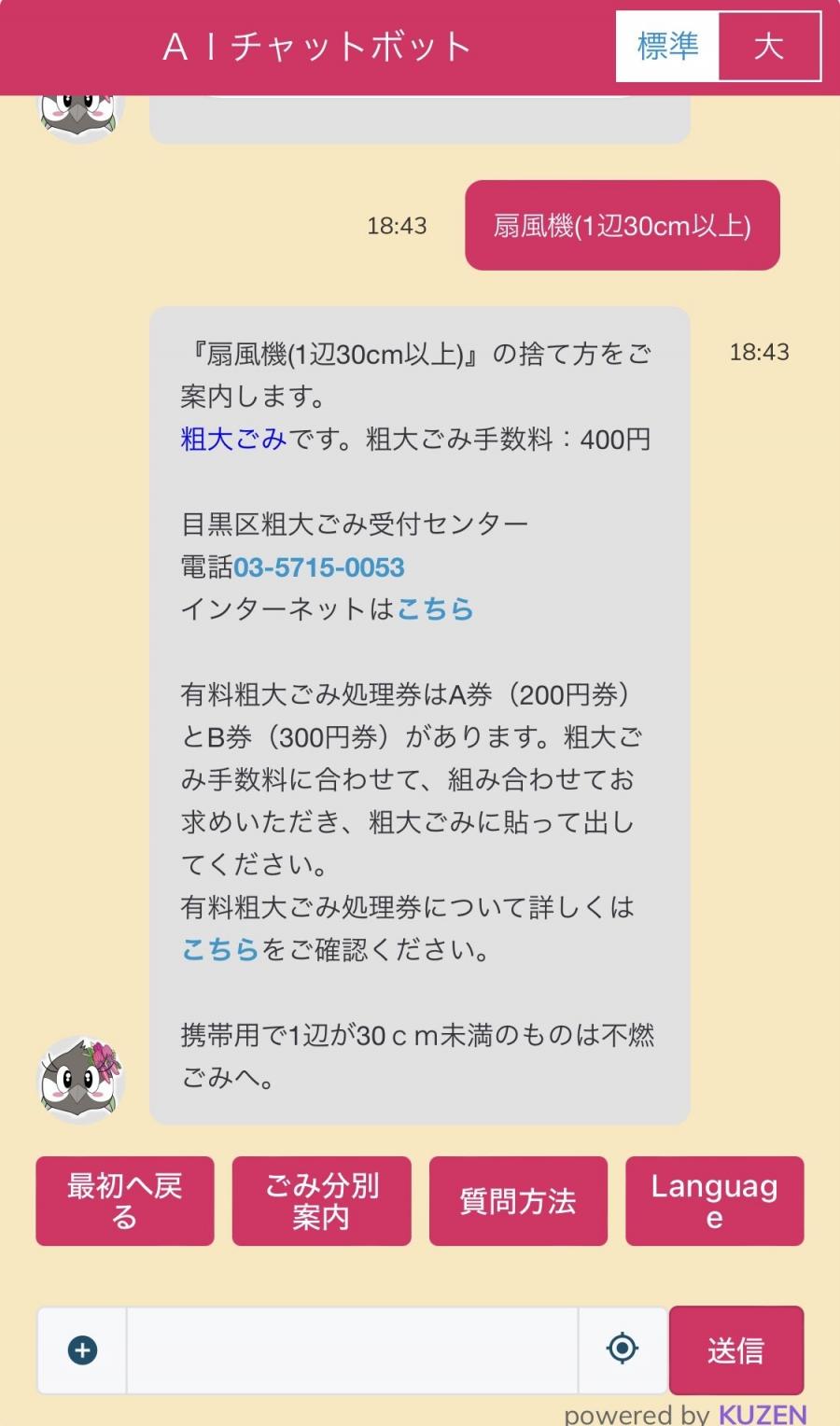
Task: Open the KUZEN link
Action: [x=763, y=1414]
